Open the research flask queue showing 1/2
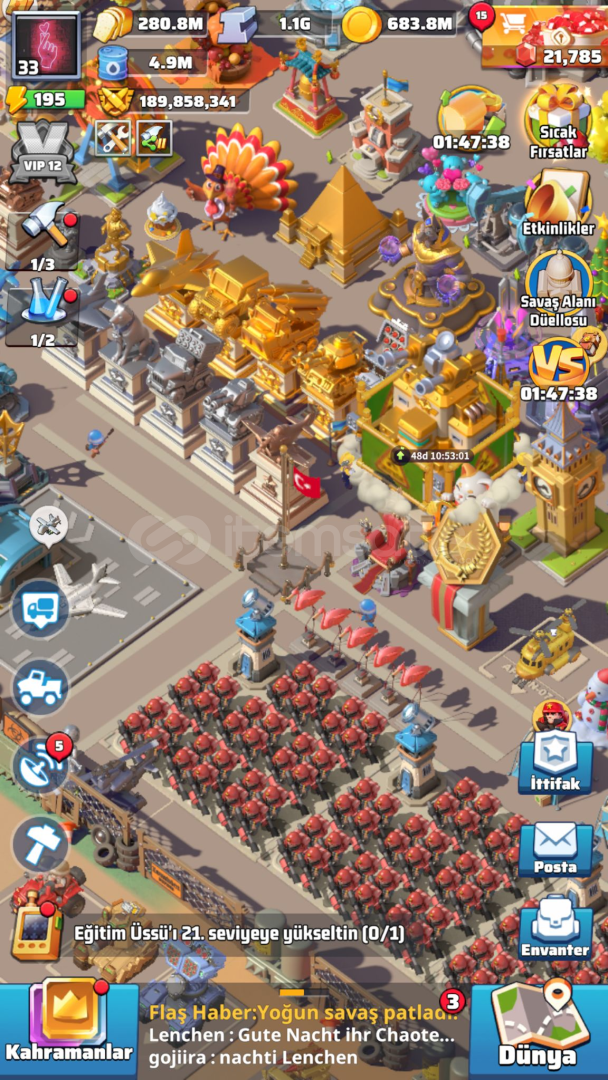608x1080 pixels. point(43,316)
